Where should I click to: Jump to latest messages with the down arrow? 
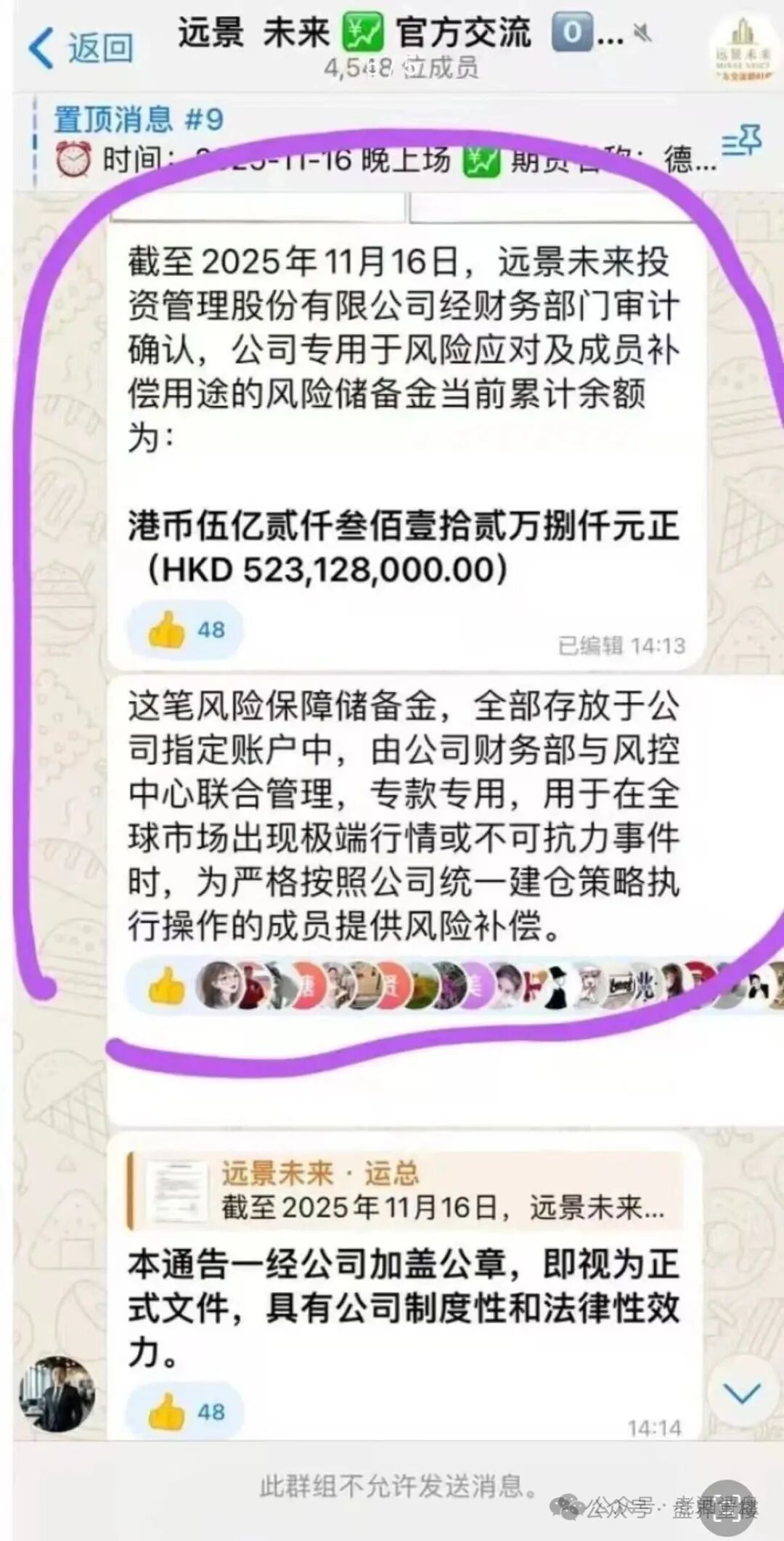[743, 1391]
